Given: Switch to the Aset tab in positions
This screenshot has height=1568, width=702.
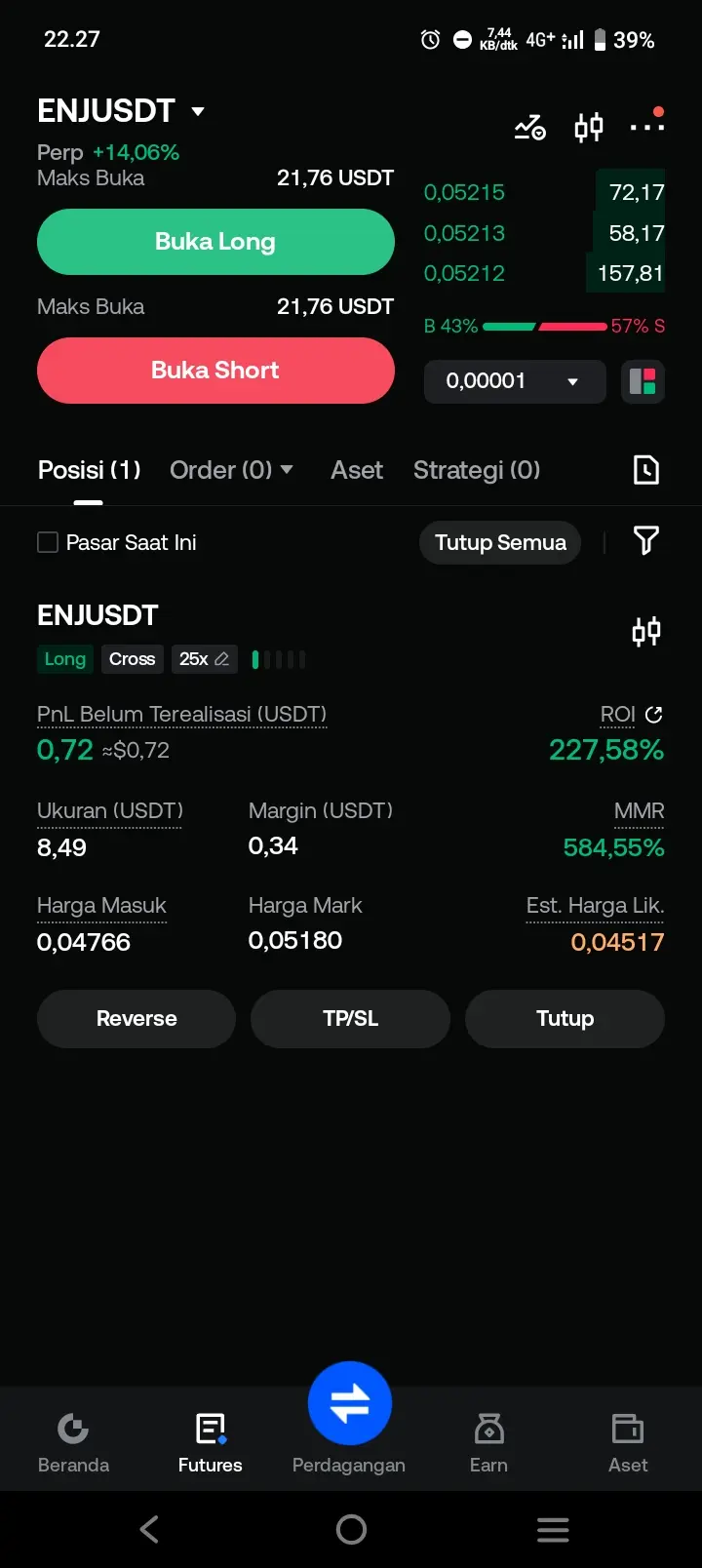Looking at the screenshot, I should pos(357,470).
